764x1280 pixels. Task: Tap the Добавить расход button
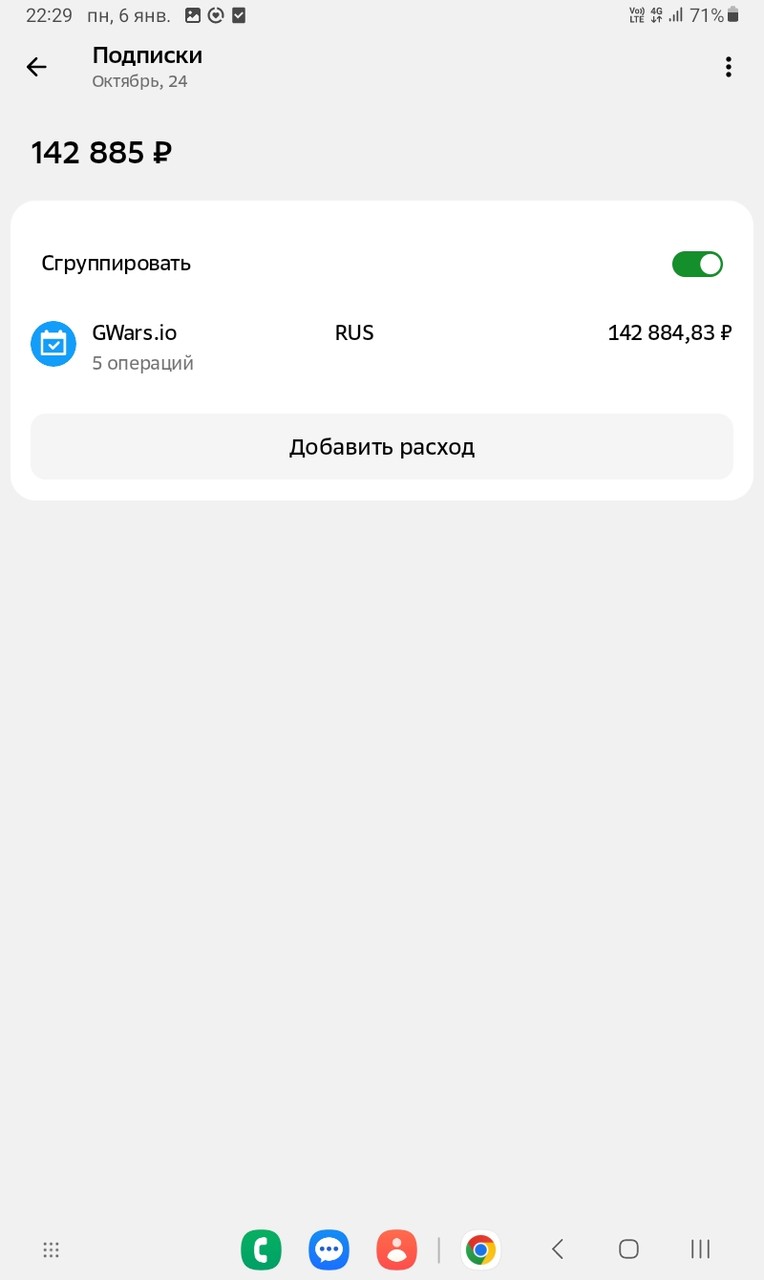coord(381,447)
